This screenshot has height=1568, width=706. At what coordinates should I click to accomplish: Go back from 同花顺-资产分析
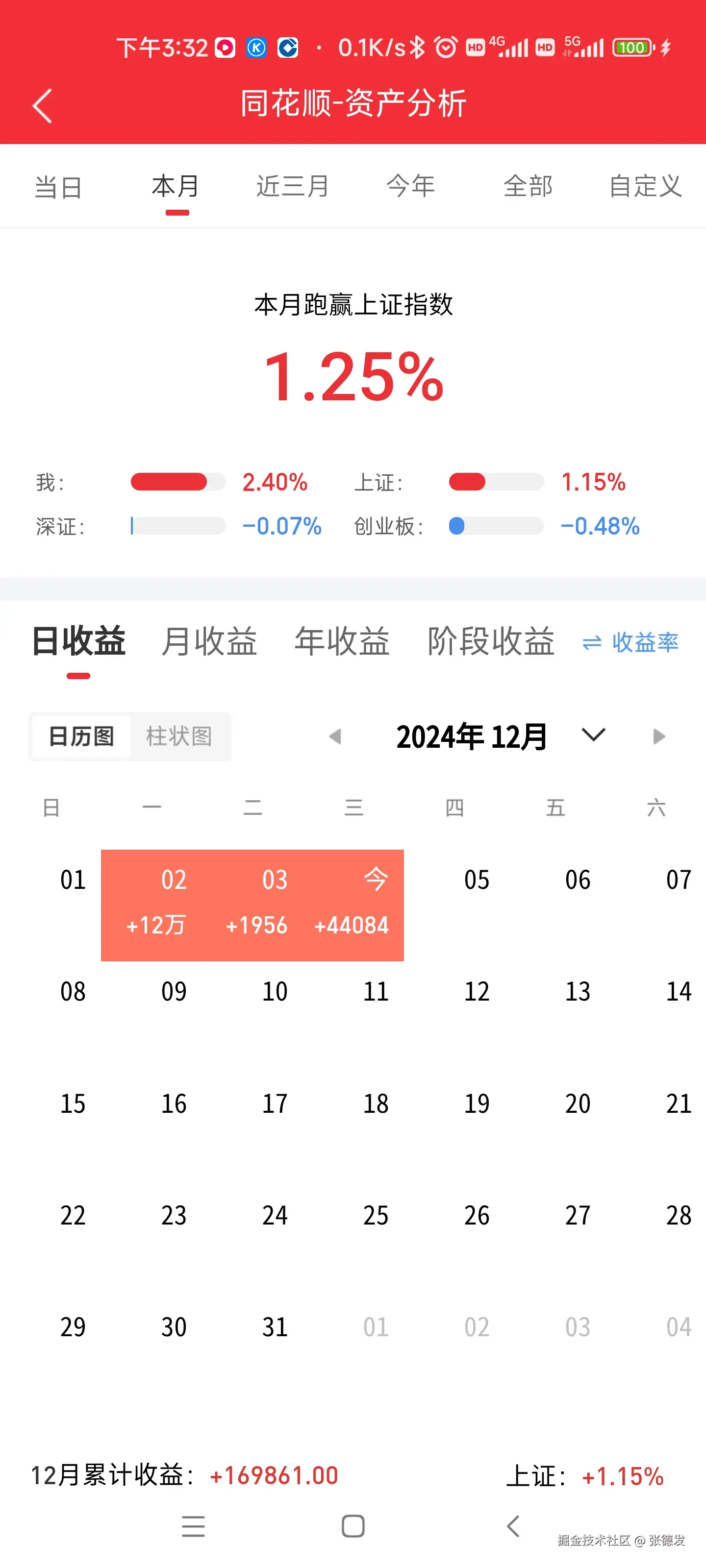[42, 105]
